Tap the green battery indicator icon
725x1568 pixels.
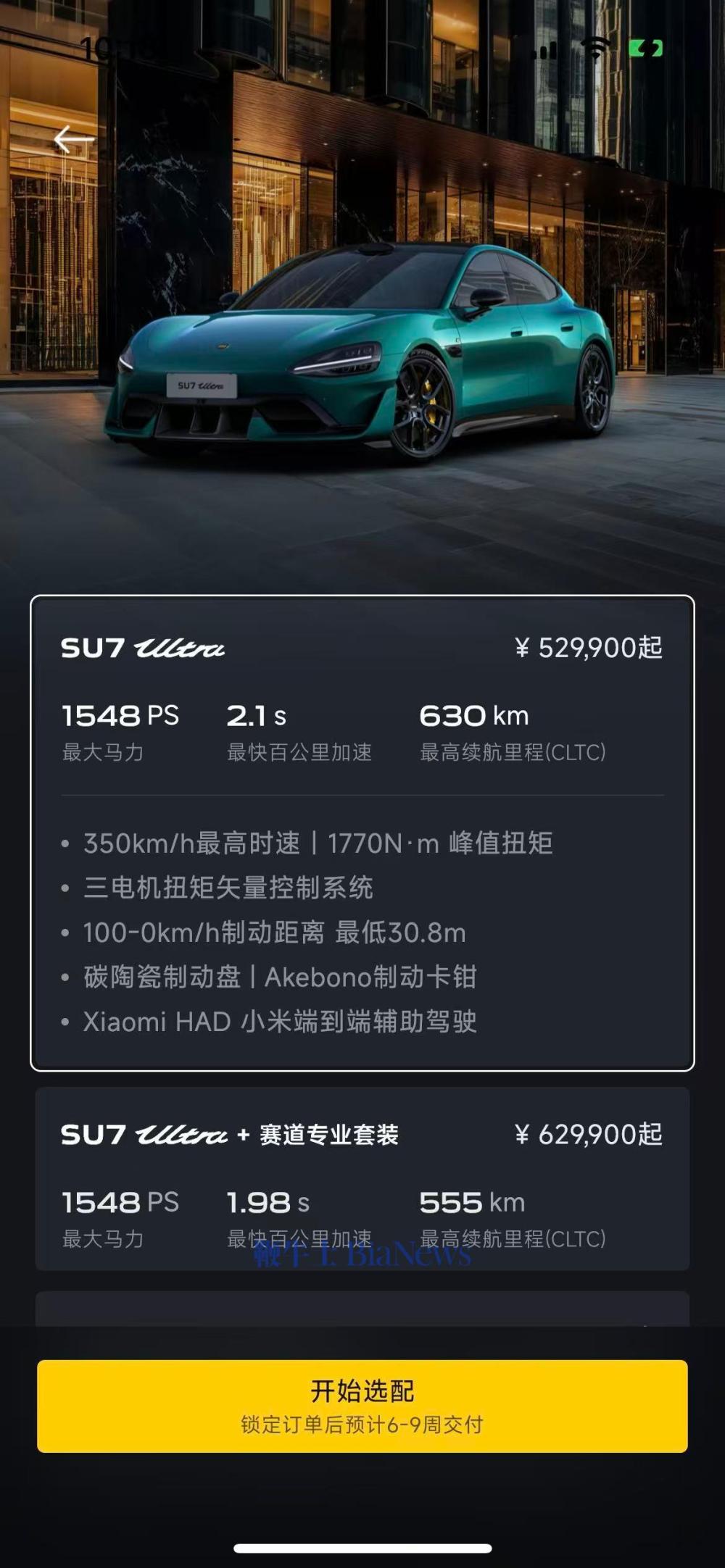[x=645, y=46]
